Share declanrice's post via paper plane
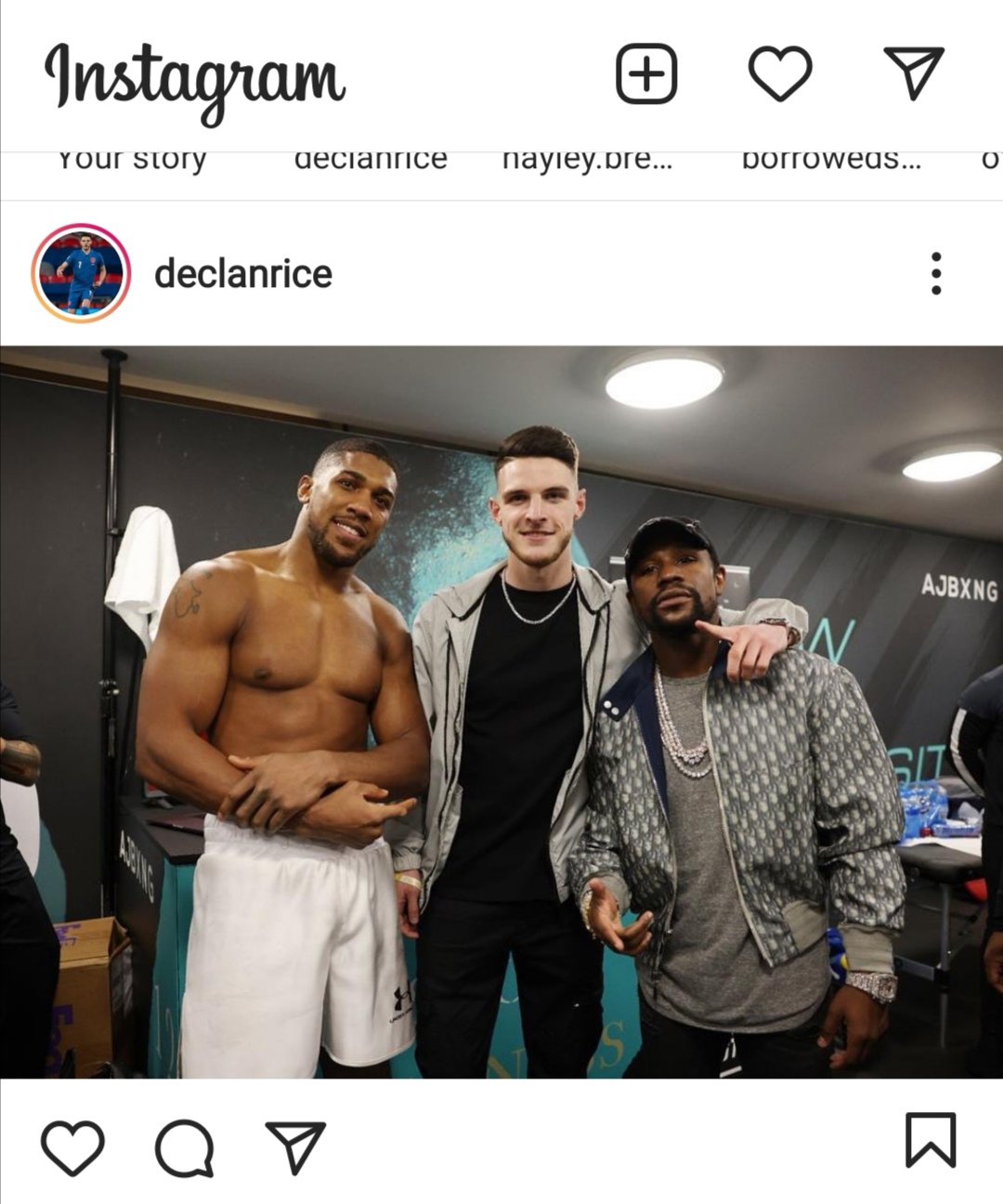This screenshot has width=1003, height=1204. click(295, 1146)
